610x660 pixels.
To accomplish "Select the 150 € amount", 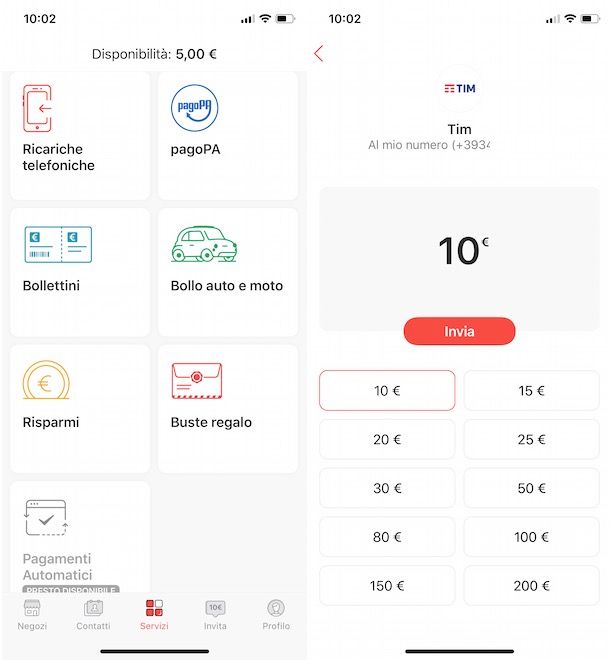I will click(387, 586).
